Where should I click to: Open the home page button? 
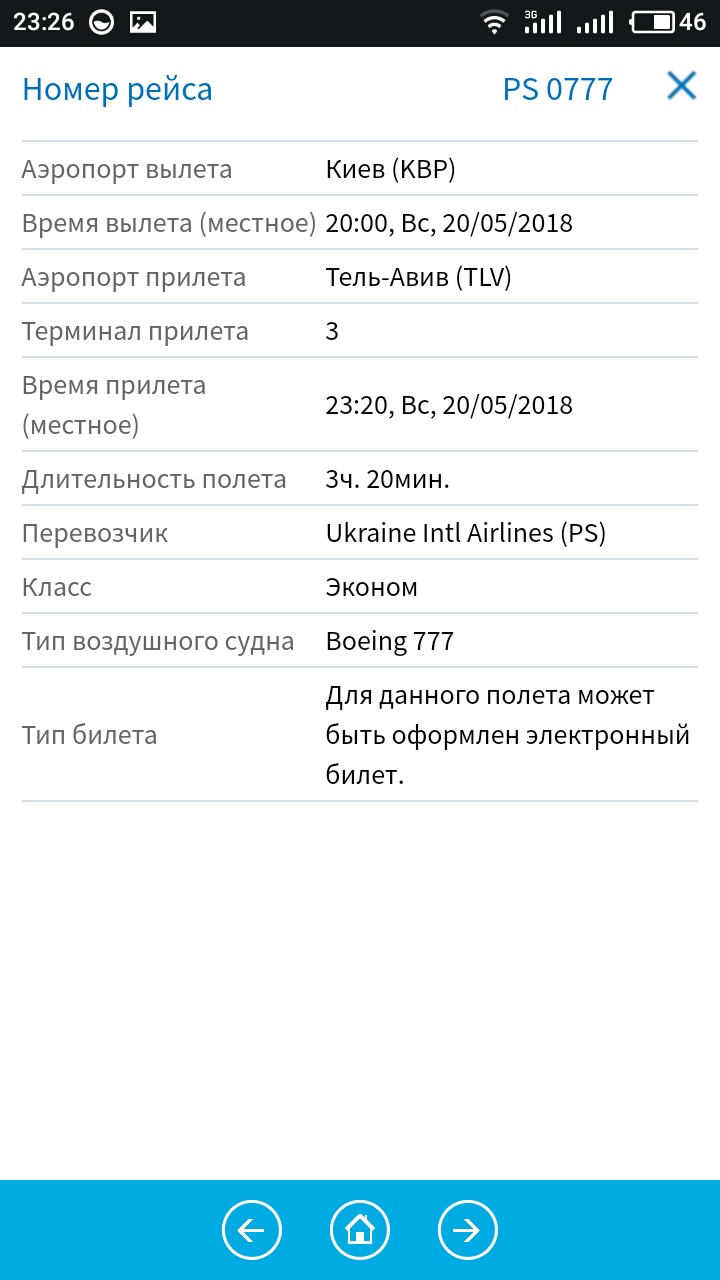coord(360,1230)
